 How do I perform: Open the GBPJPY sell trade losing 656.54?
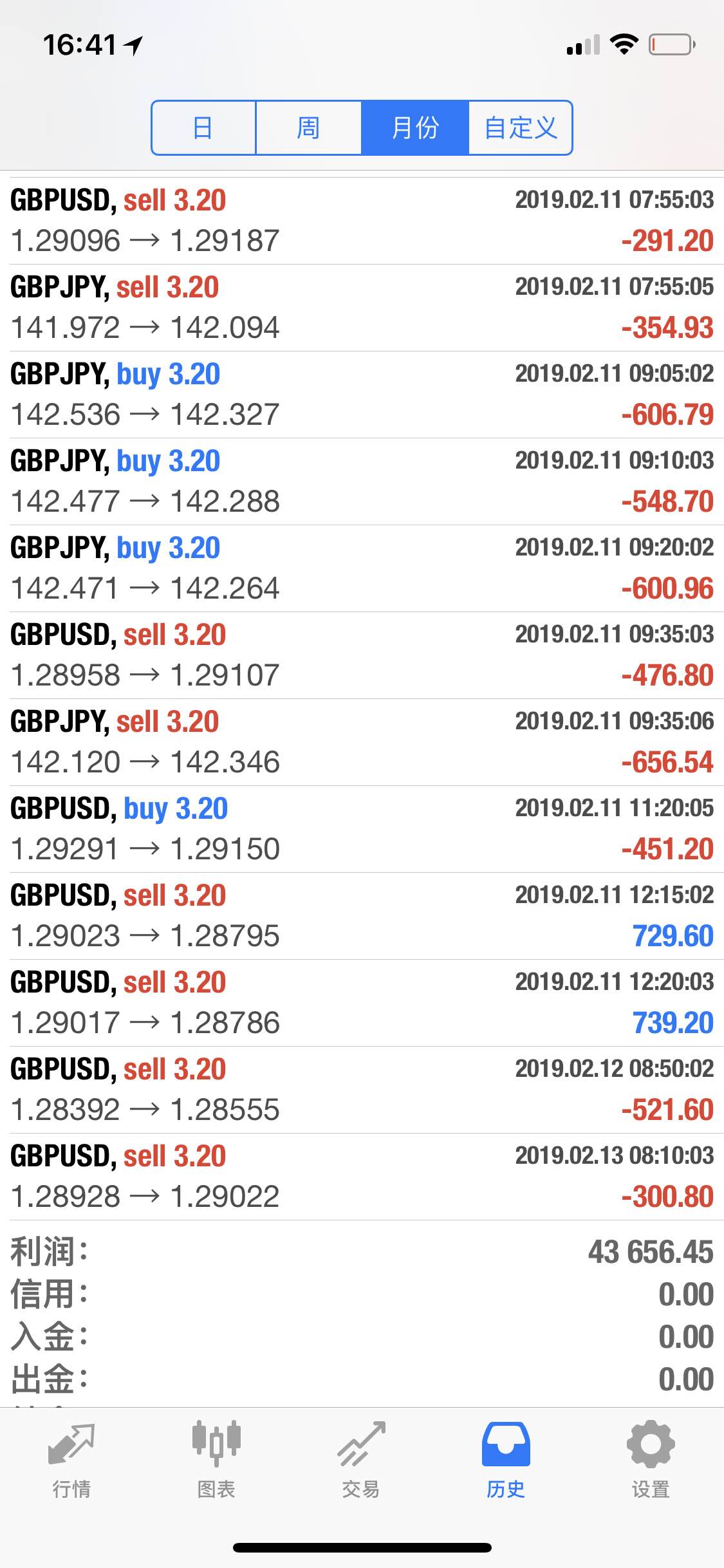tap(362, 742)
